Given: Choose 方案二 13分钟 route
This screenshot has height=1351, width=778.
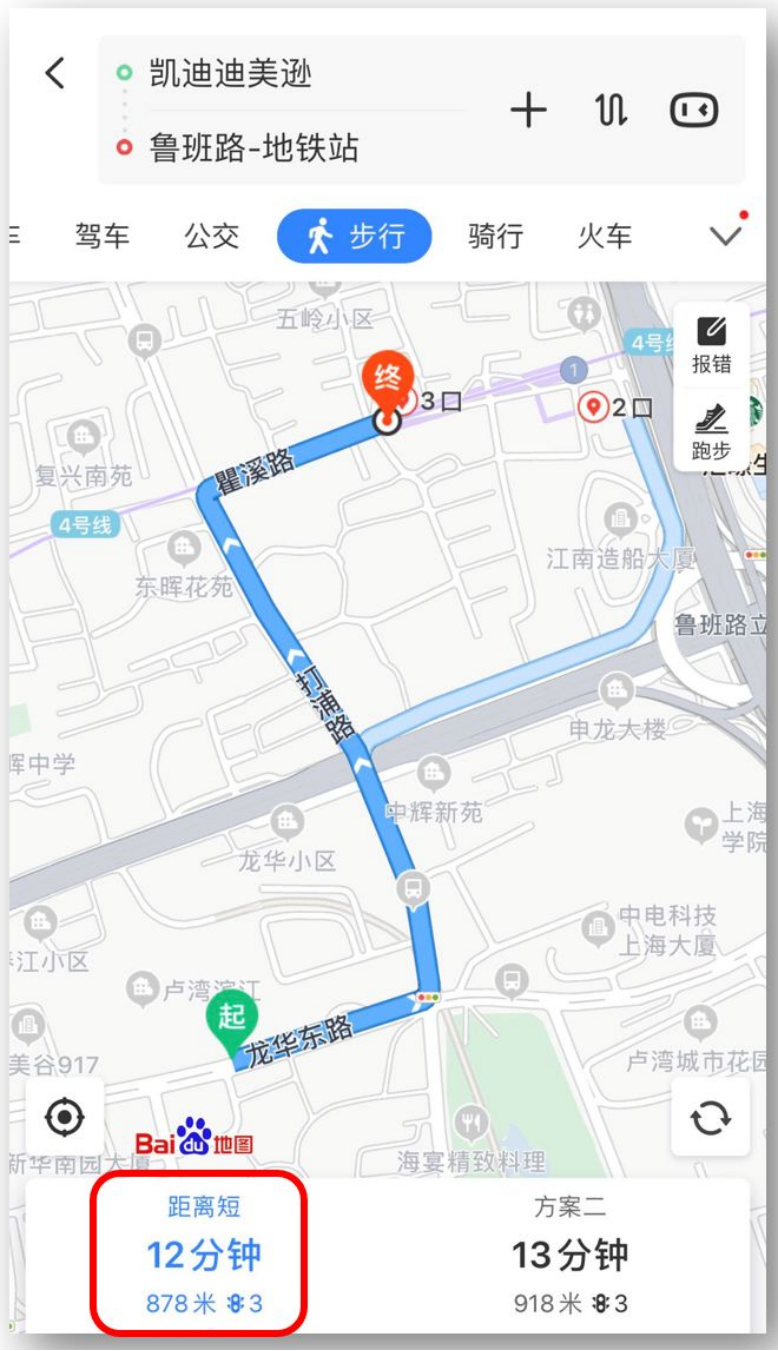Looking at the screenshot, I should coord(570,1254).
